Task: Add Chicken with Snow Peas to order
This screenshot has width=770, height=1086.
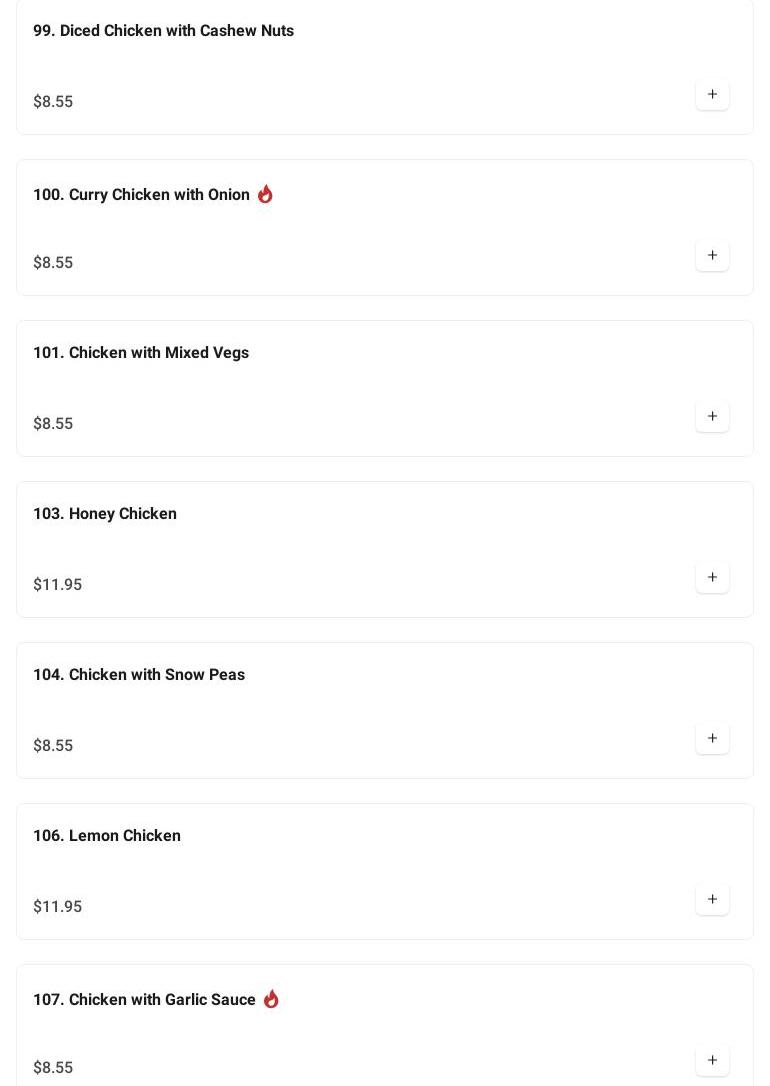Action: pos(712,739)
